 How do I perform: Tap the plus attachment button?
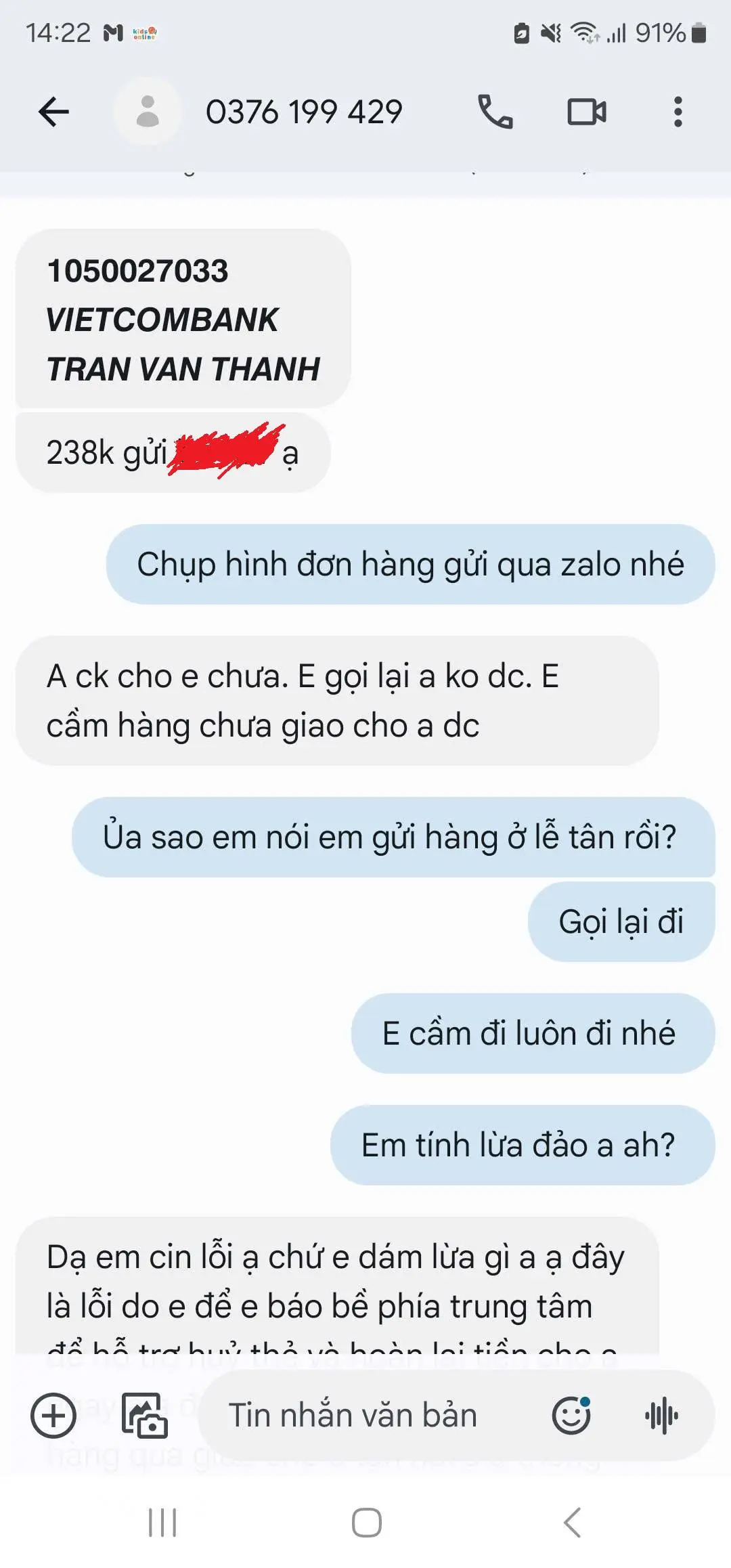[x=53, y=1416]
